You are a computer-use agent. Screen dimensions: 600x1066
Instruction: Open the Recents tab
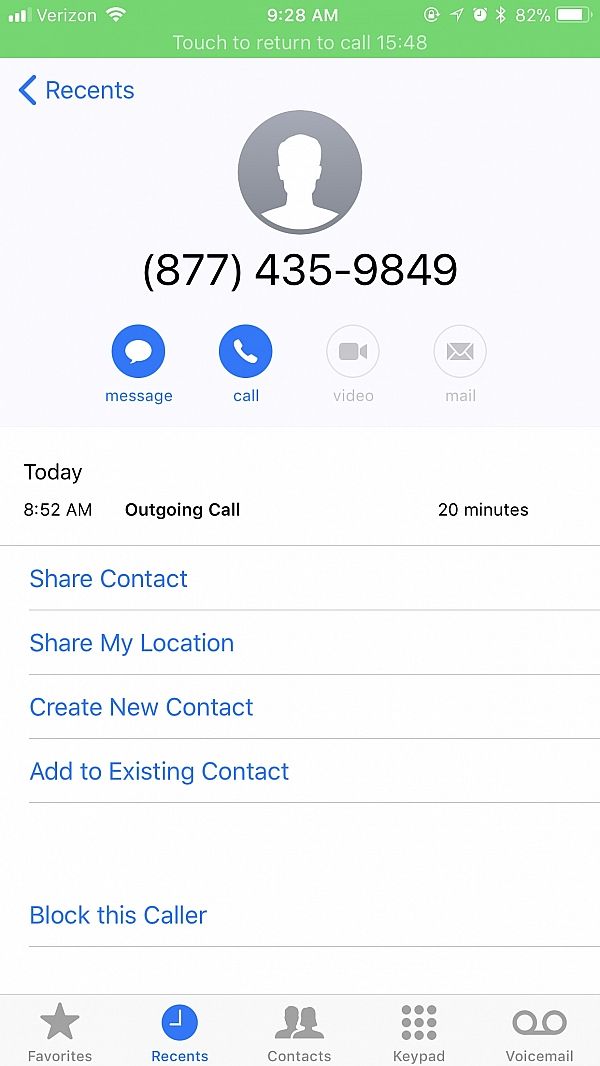(x=179, y=1032)
